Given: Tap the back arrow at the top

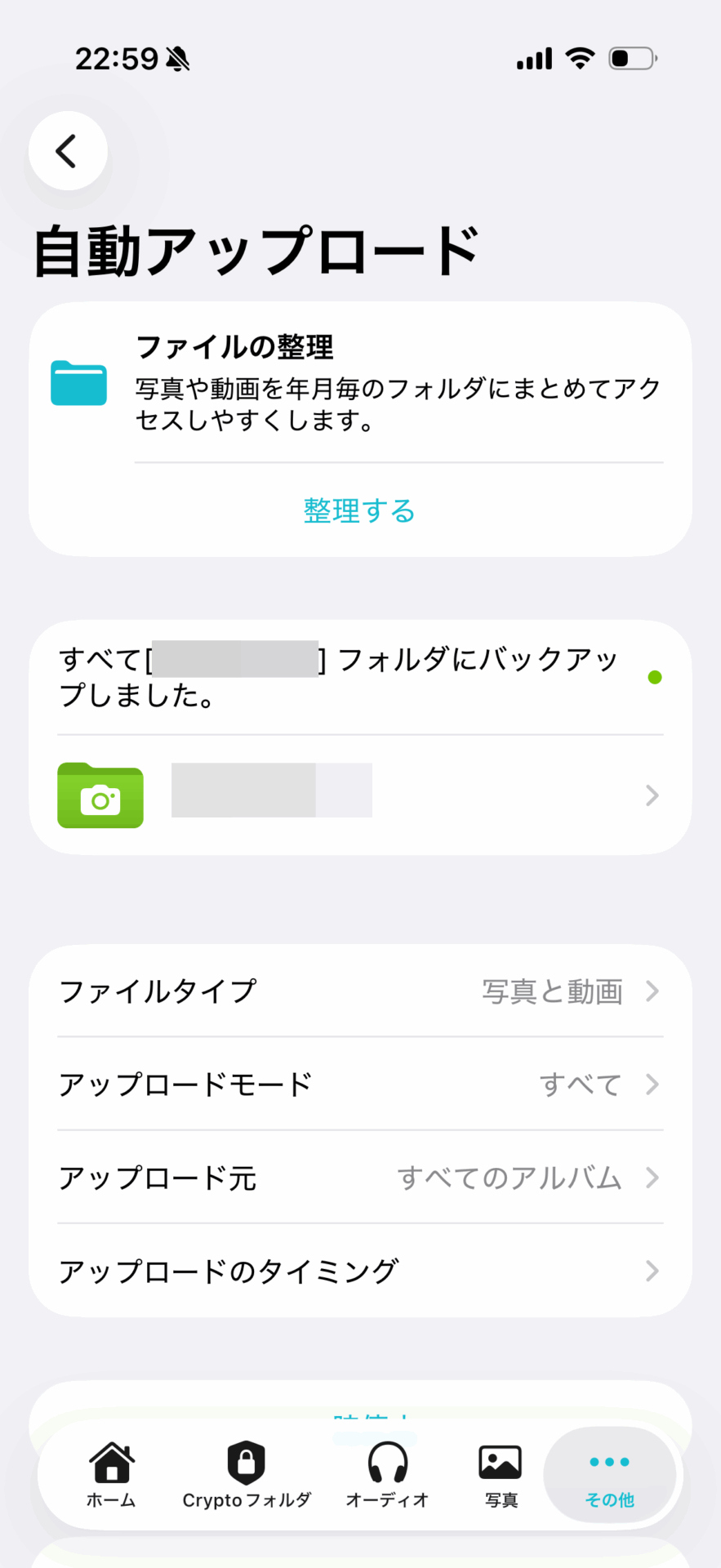Looking at the screenshot, I should (x=67, y=150).
